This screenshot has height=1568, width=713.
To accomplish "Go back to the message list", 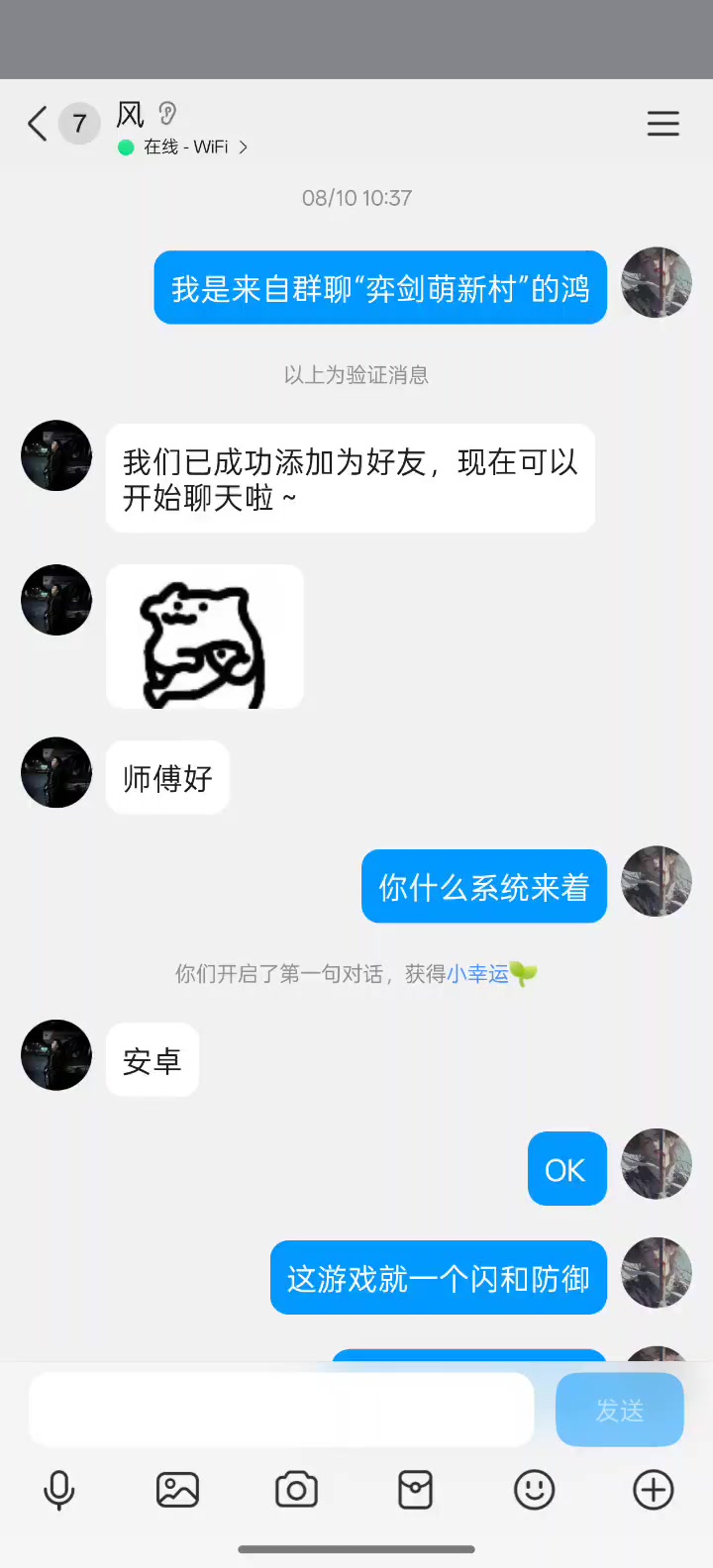I will tap(38, 124).
